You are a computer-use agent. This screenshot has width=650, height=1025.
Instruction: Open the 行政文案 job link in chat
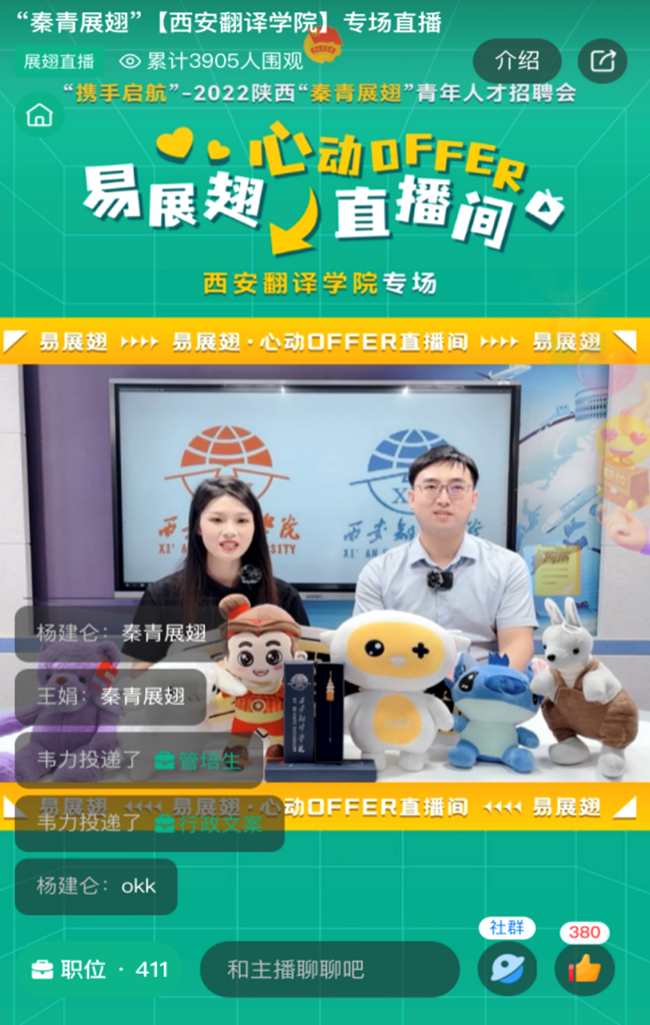coord(209,823)
